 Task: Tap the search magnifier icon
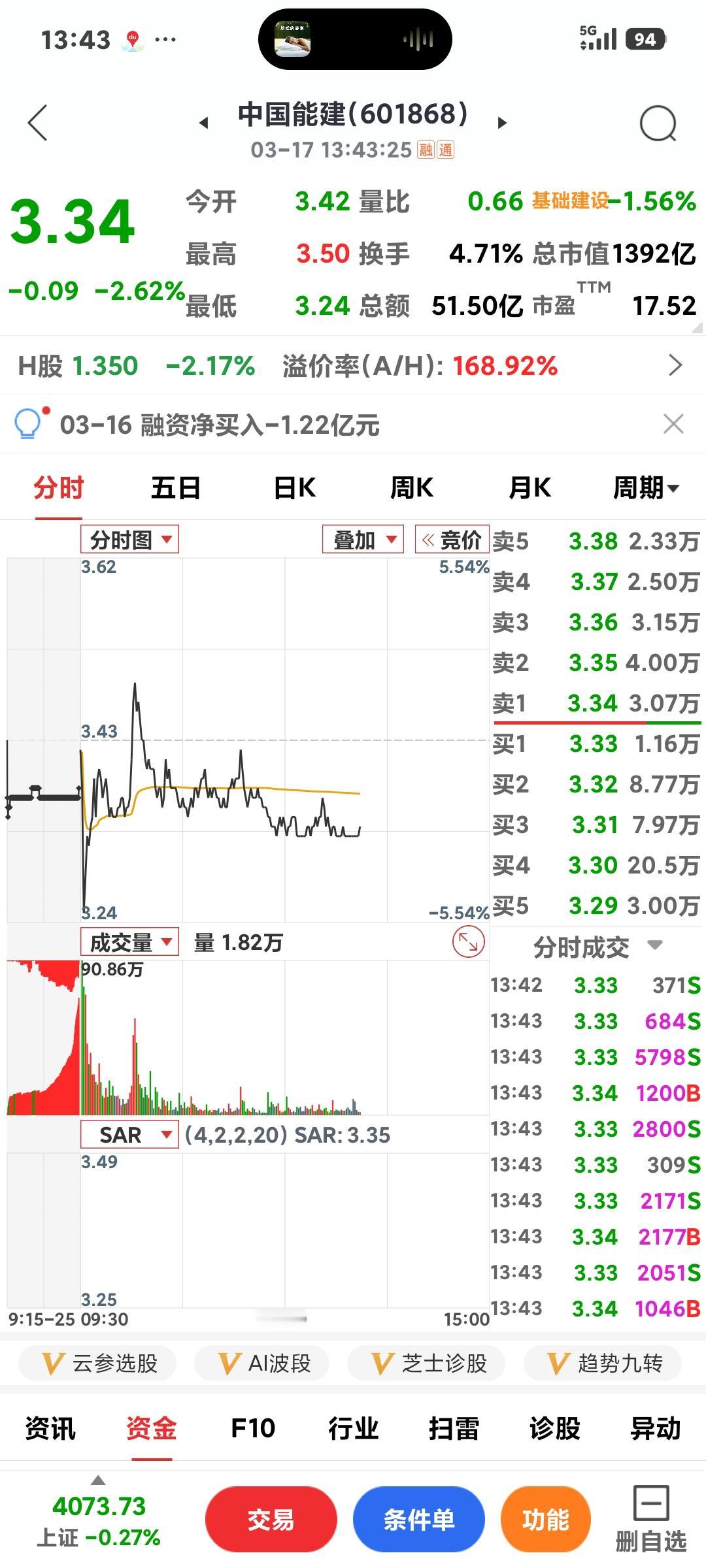pos(656,123)
